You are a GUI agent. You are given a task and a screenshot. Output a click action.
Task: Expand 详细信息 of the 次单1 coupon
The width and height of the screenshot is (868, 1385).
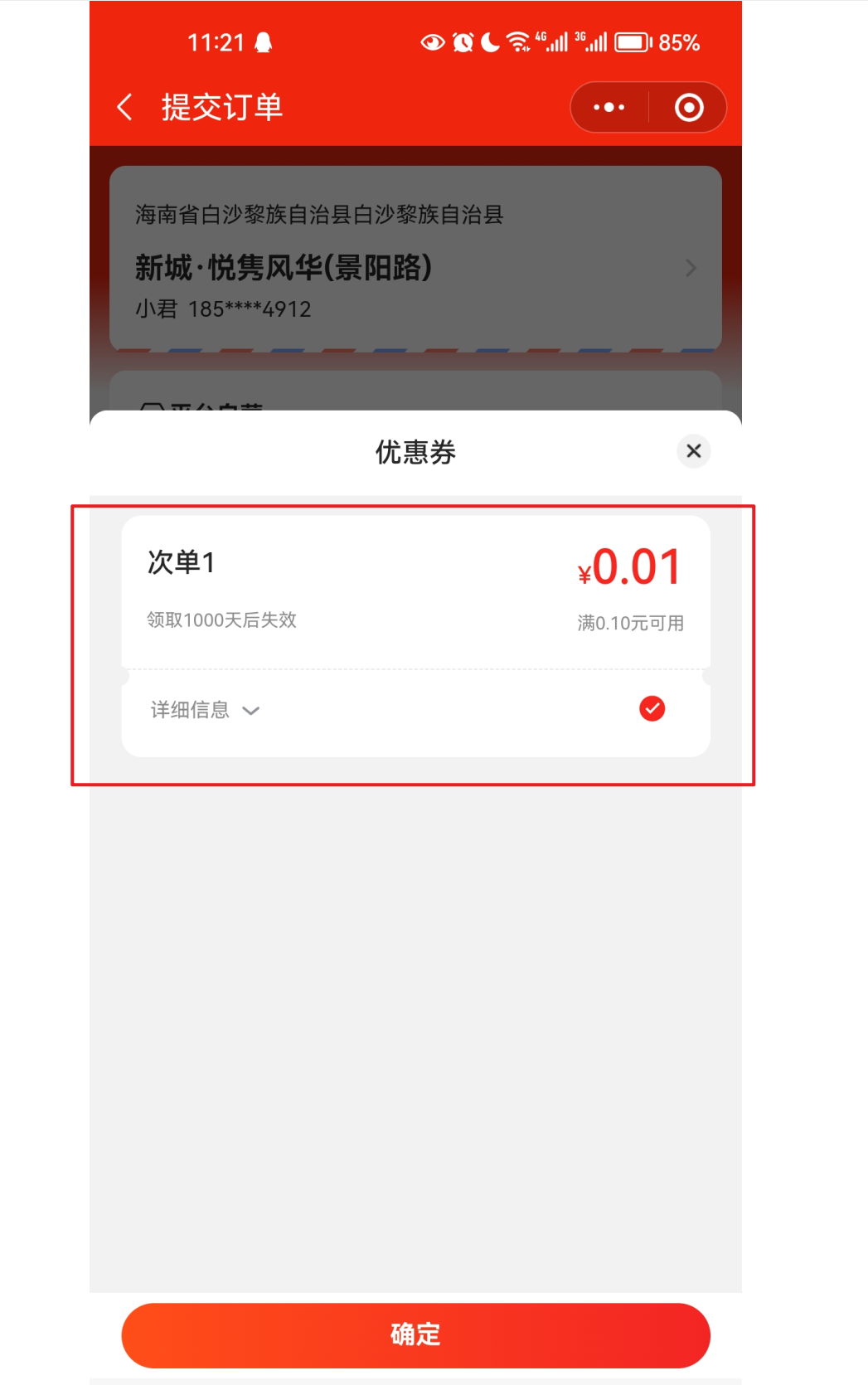click(x=205, y=710)
